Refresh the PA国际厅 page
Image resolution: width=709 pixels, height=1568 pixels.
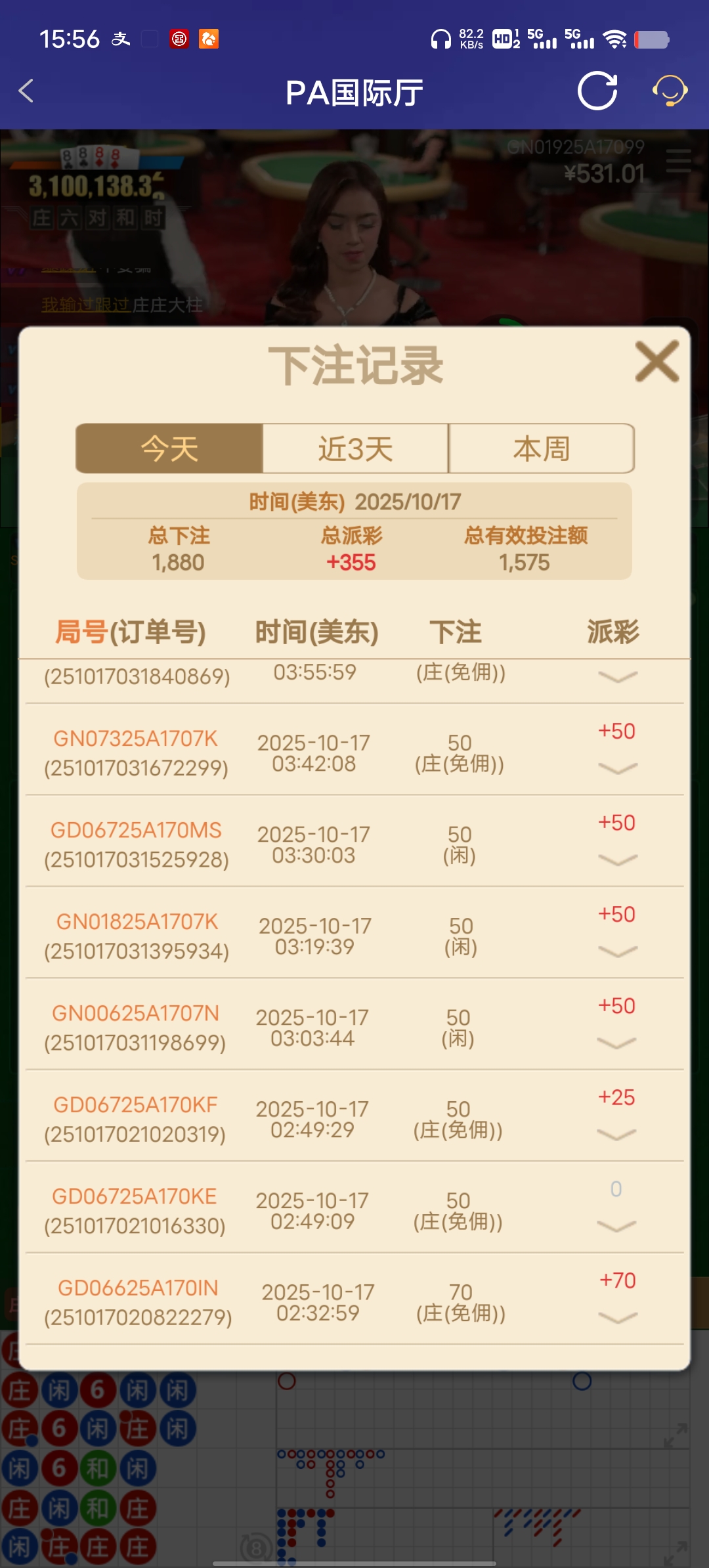(597, 91)
